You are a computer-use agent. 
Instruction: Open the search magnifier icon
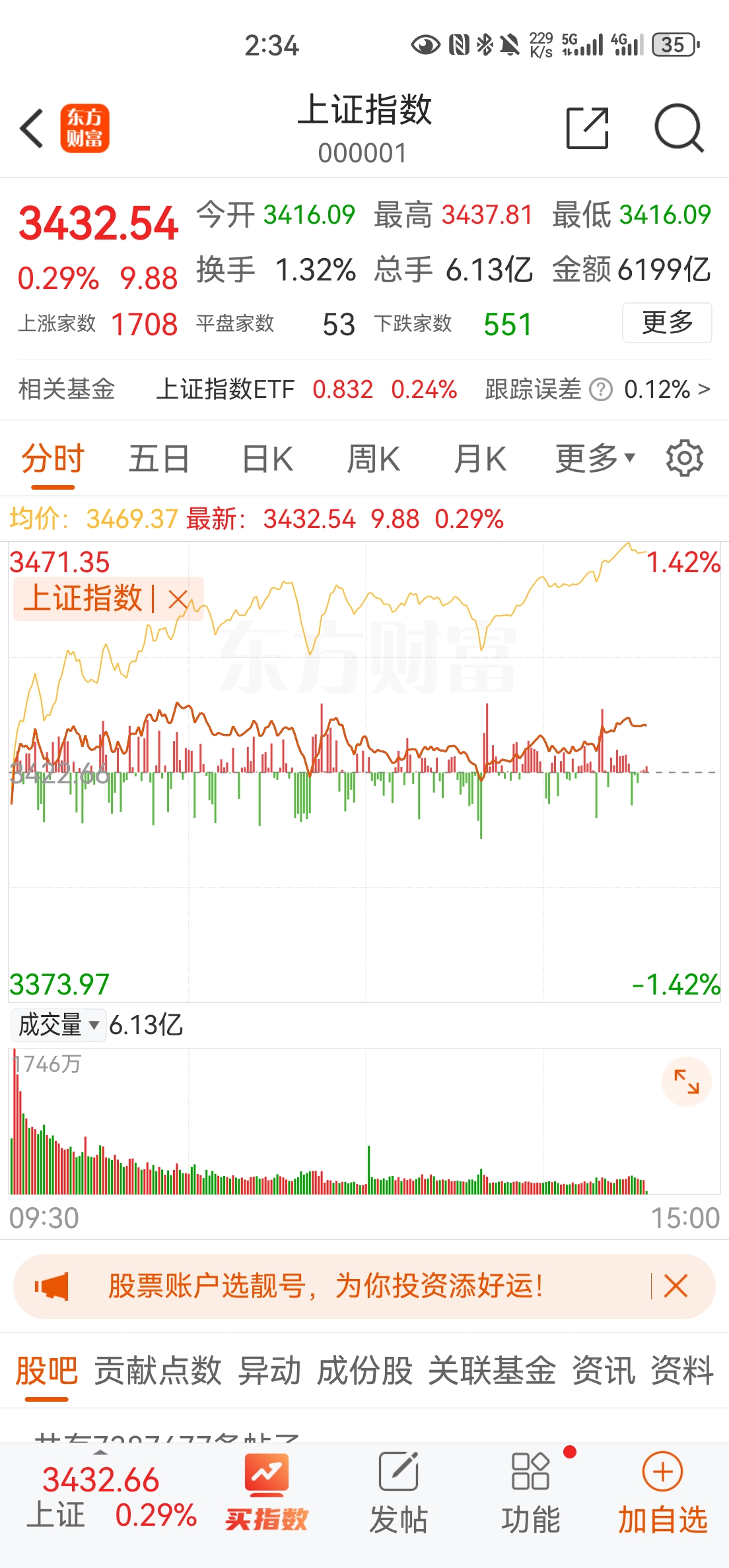coord(679,128)
